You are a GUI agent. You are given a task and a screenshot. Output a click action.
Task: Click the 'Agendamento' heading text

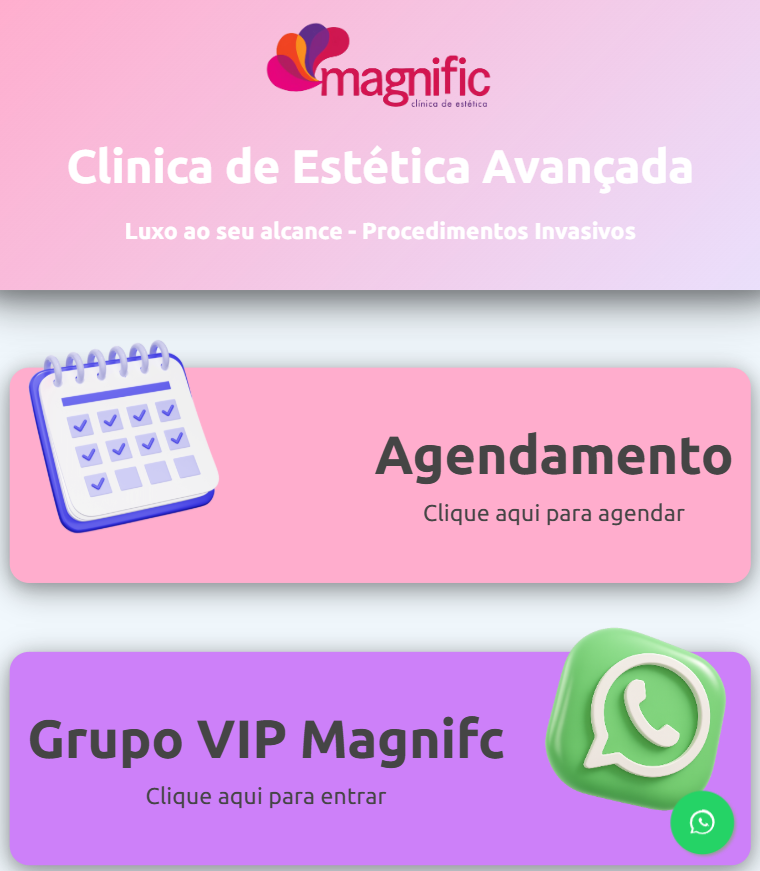553,458
